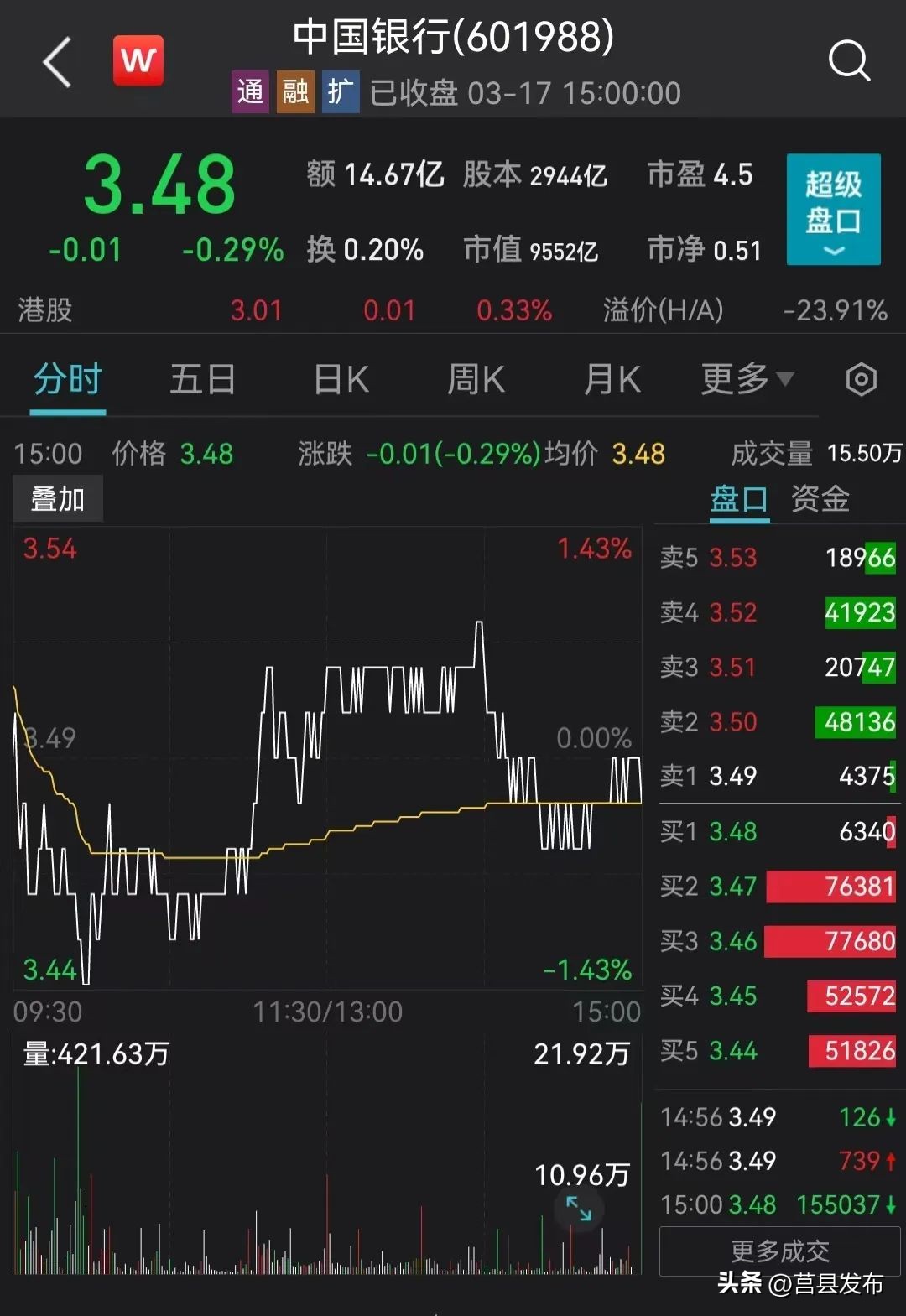
Task: Switch to the 资金 funds view
Action: 819,499
